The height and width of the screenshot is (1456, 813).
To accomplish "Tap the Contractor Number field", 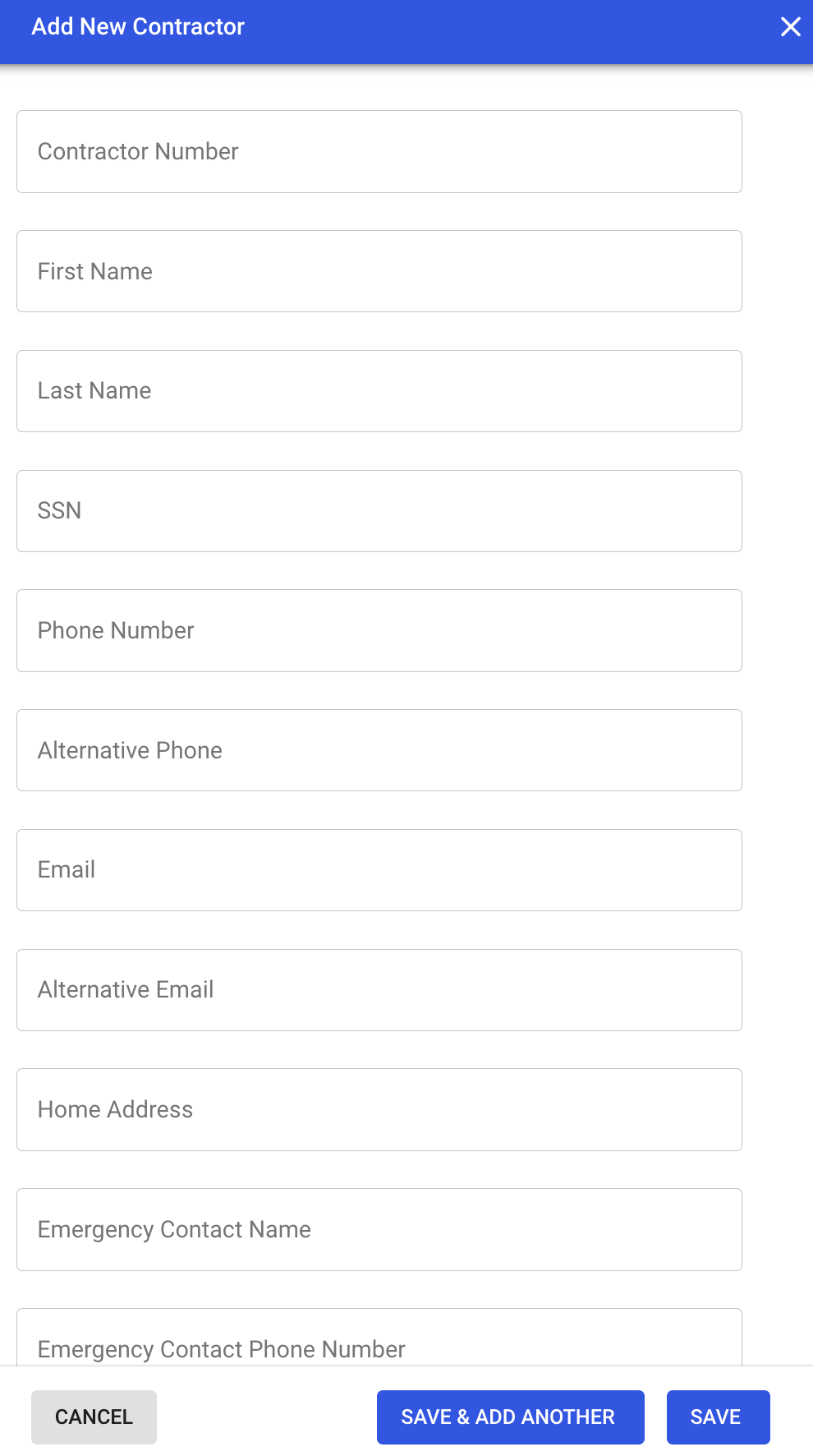I will tap(379, 152).
